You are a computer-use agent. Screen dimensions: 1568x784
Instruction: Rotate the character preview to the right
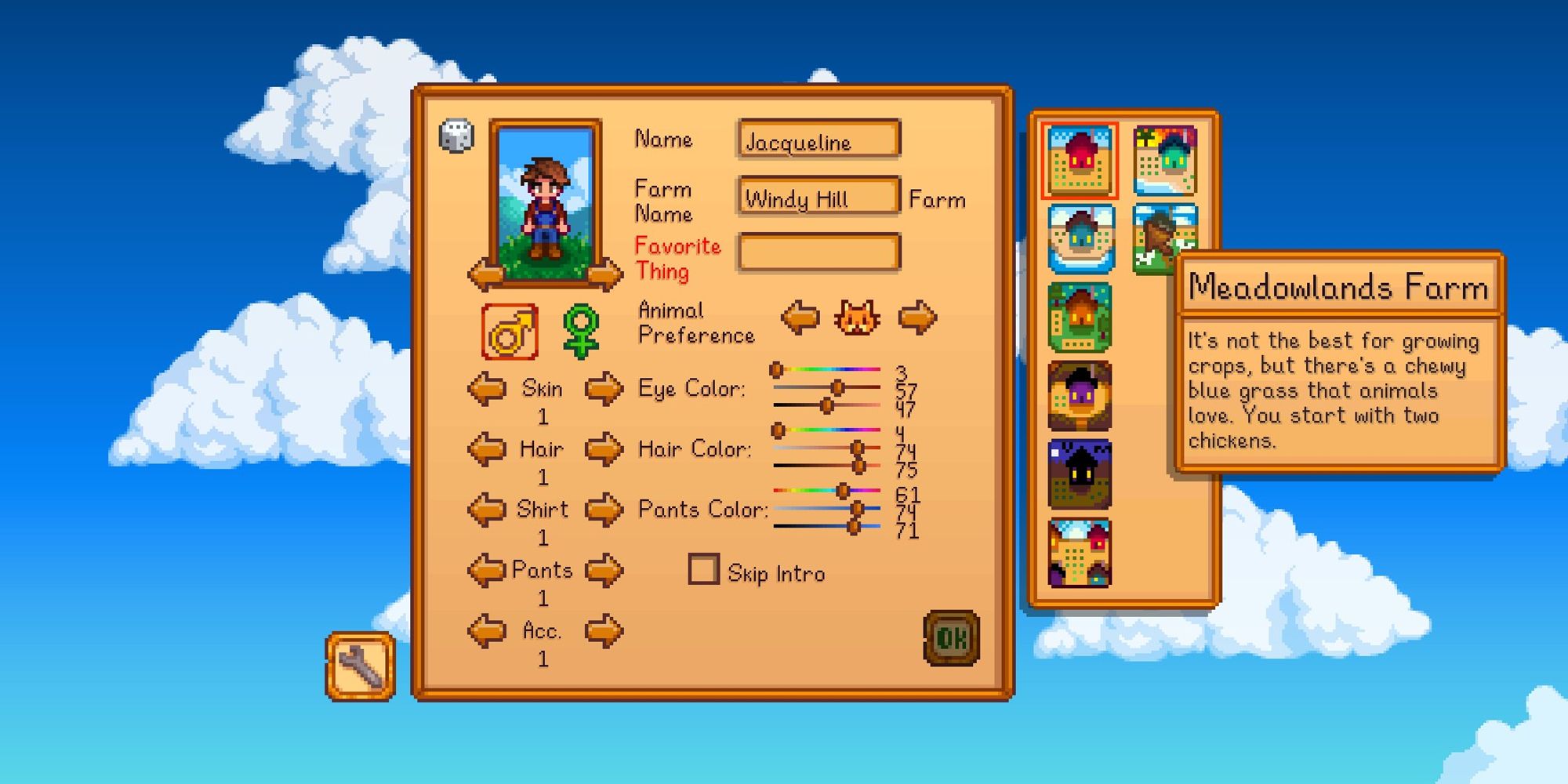point(605,274)
